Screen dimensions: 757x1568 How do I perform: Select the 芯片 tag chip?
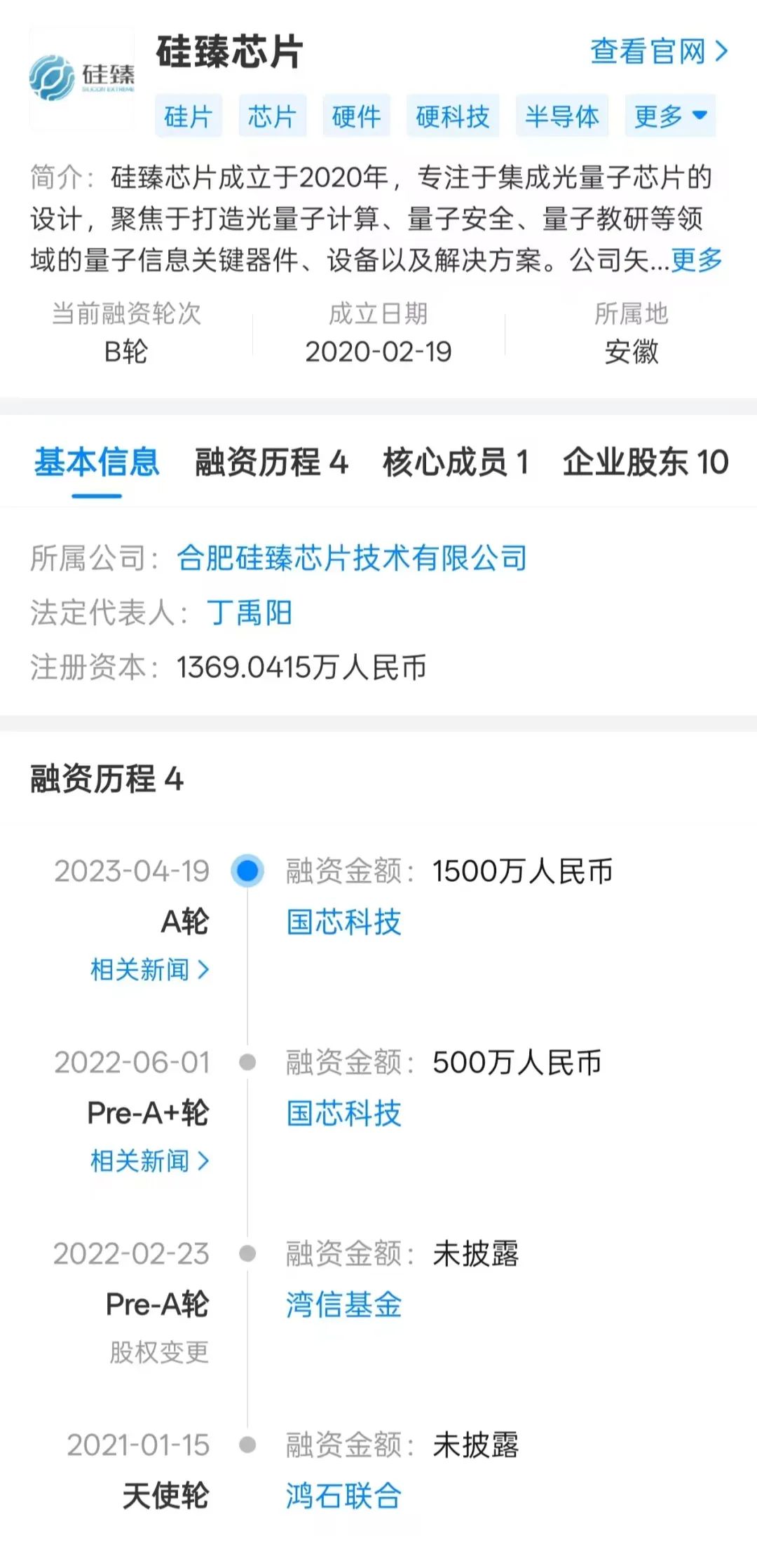[272, 116]
